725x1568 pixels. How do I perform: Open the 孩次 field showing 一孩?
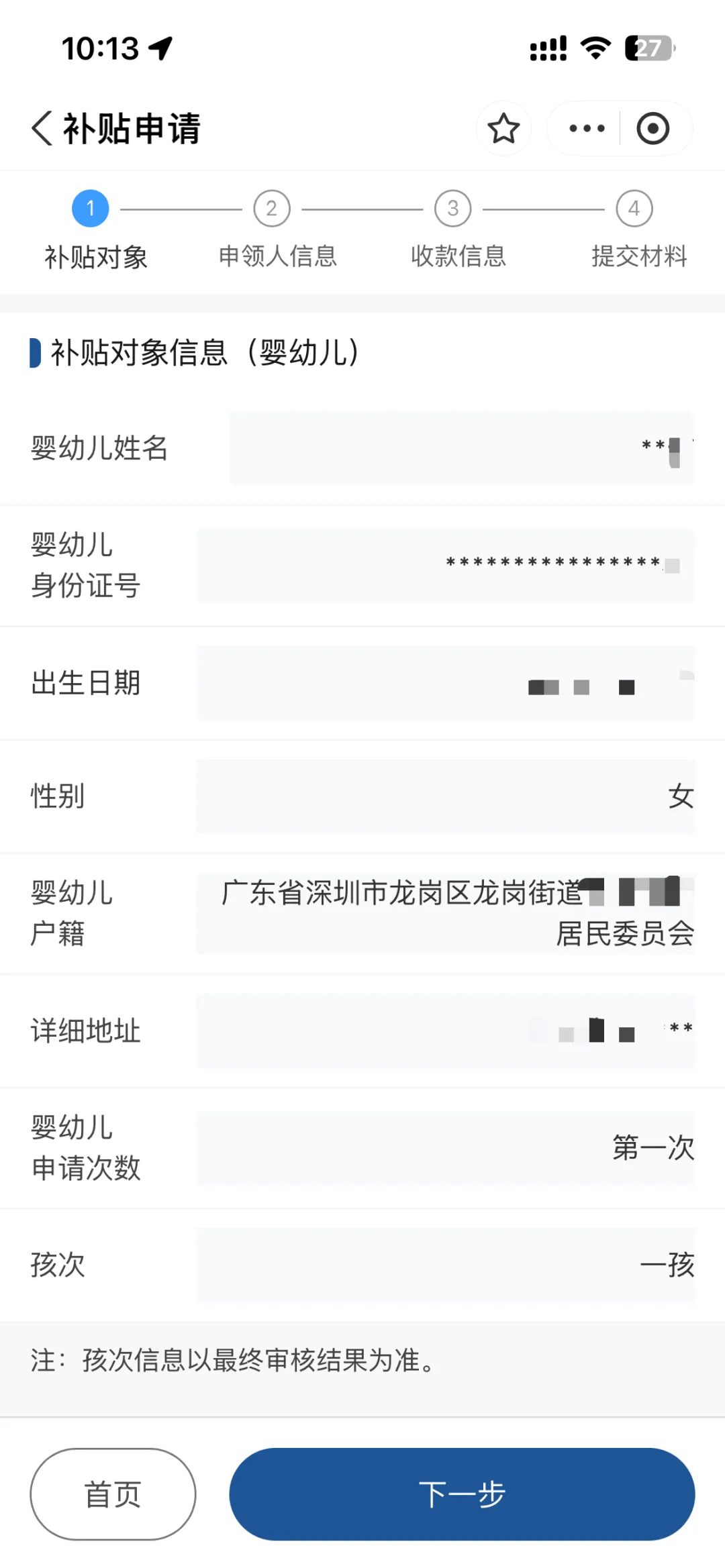click(446, 1265)
